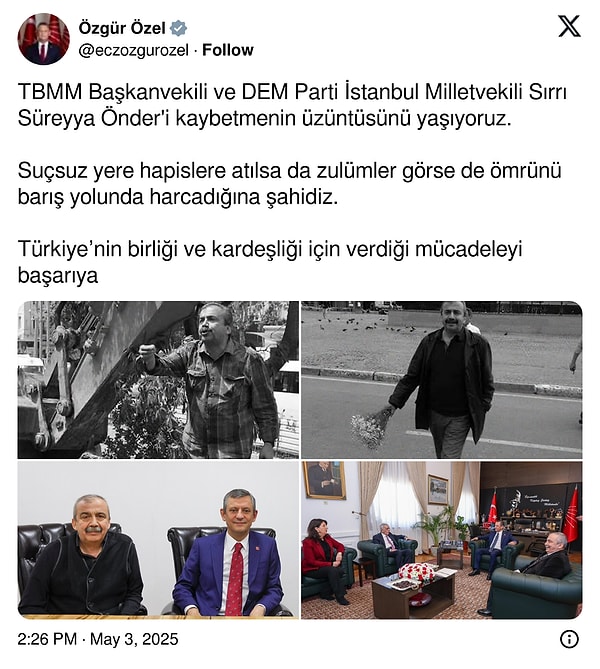Open the @eczozgurozel handle
600x669 pixels.
(132, 50)
